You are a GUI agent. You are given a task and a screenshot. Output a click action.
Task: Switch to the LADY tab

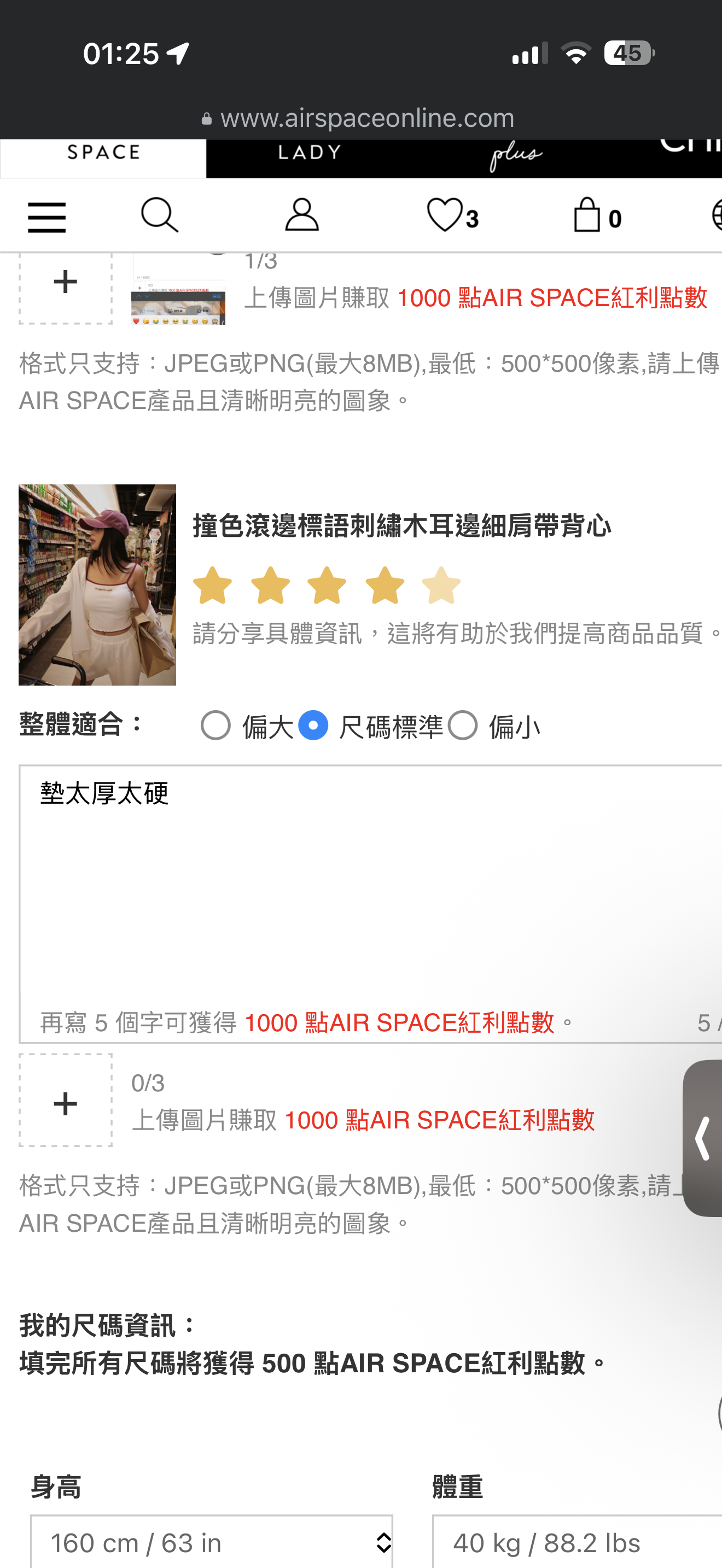tap(309, 154)
